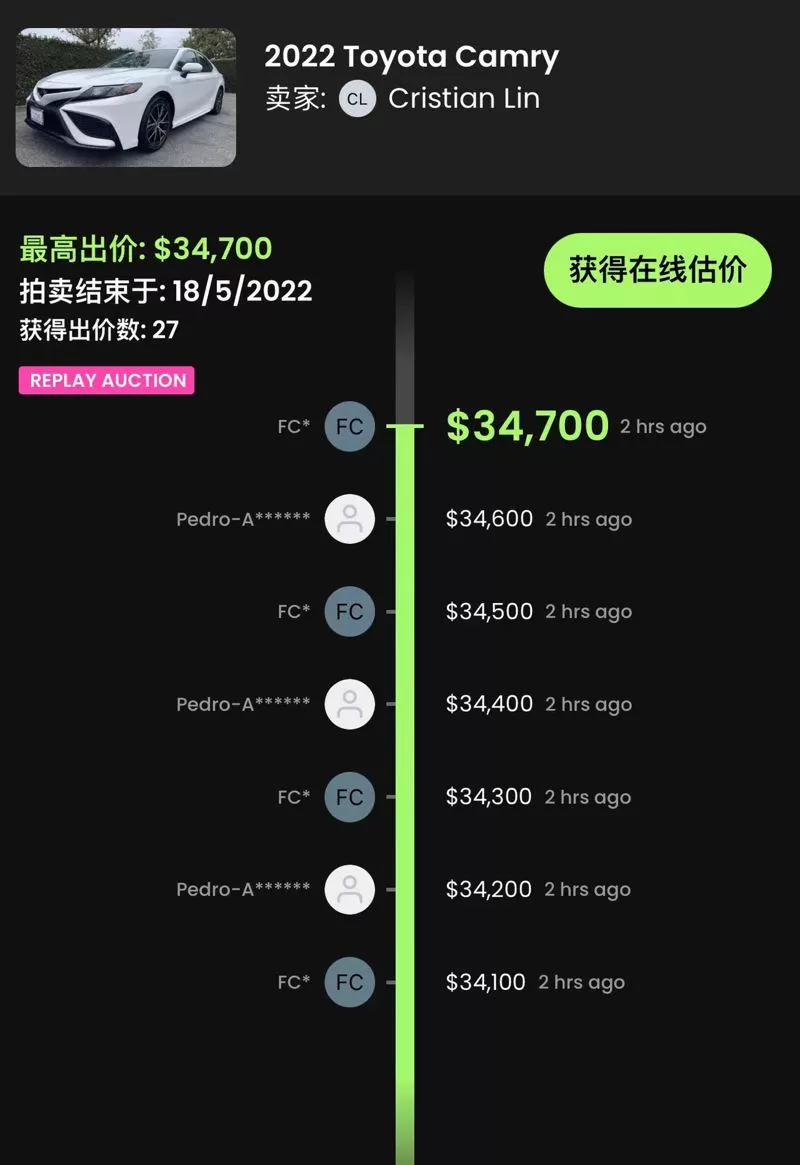Open the 2022 Toyota Camry photo
Viewport: 800px width, 1165px height.
click(126, 97)
